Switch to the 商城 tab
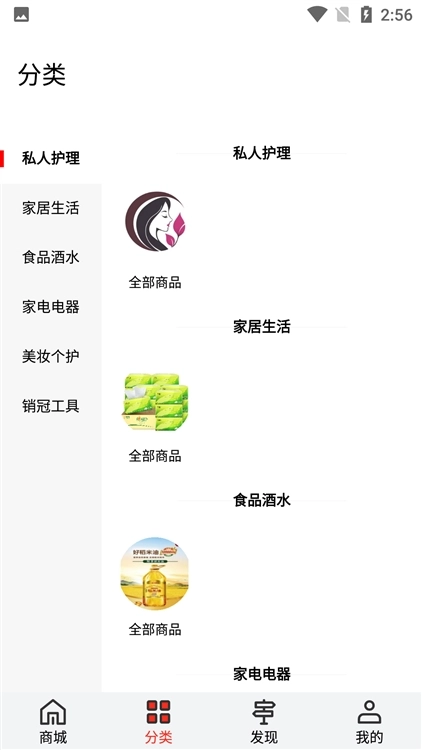422x750 pixels. click(x=53, y=721)
